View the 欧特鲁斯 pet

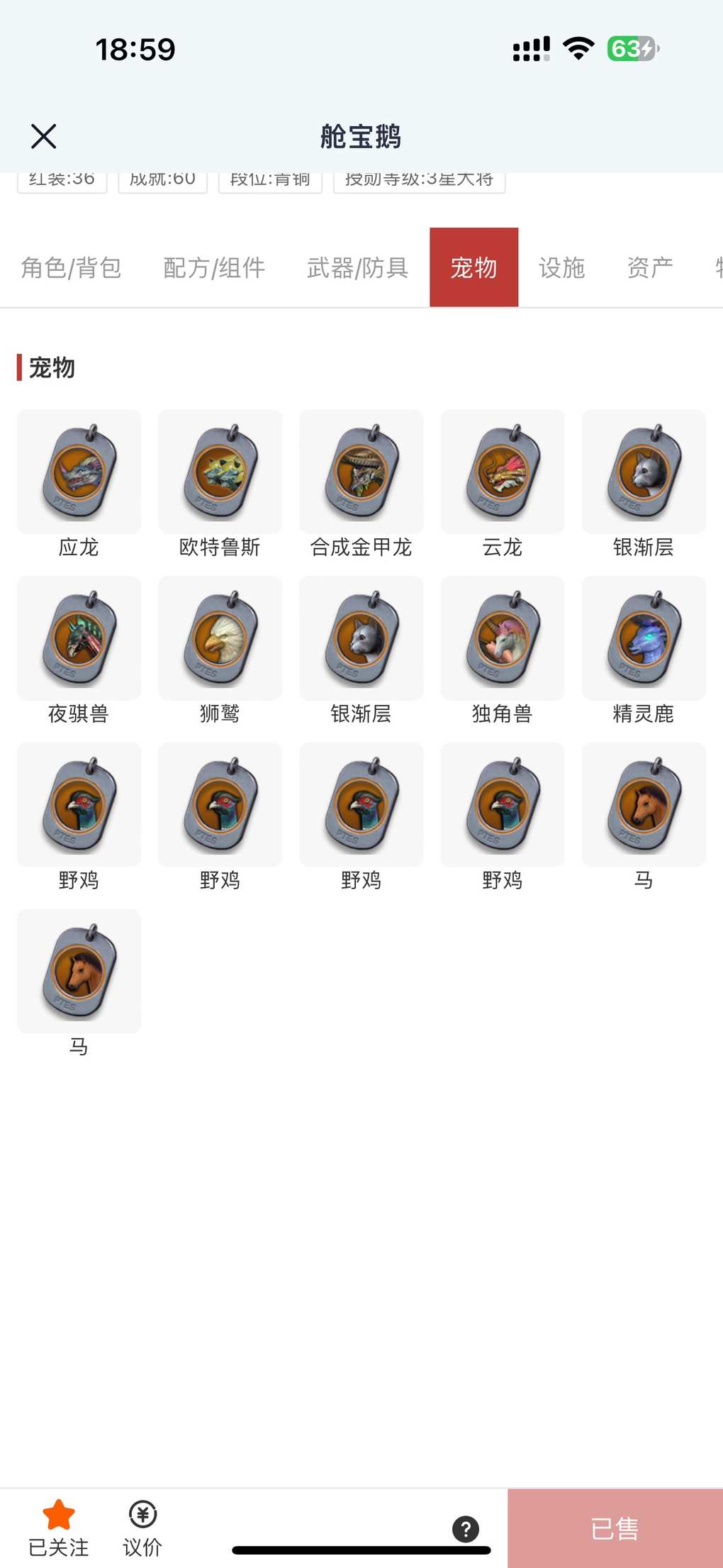220,472
